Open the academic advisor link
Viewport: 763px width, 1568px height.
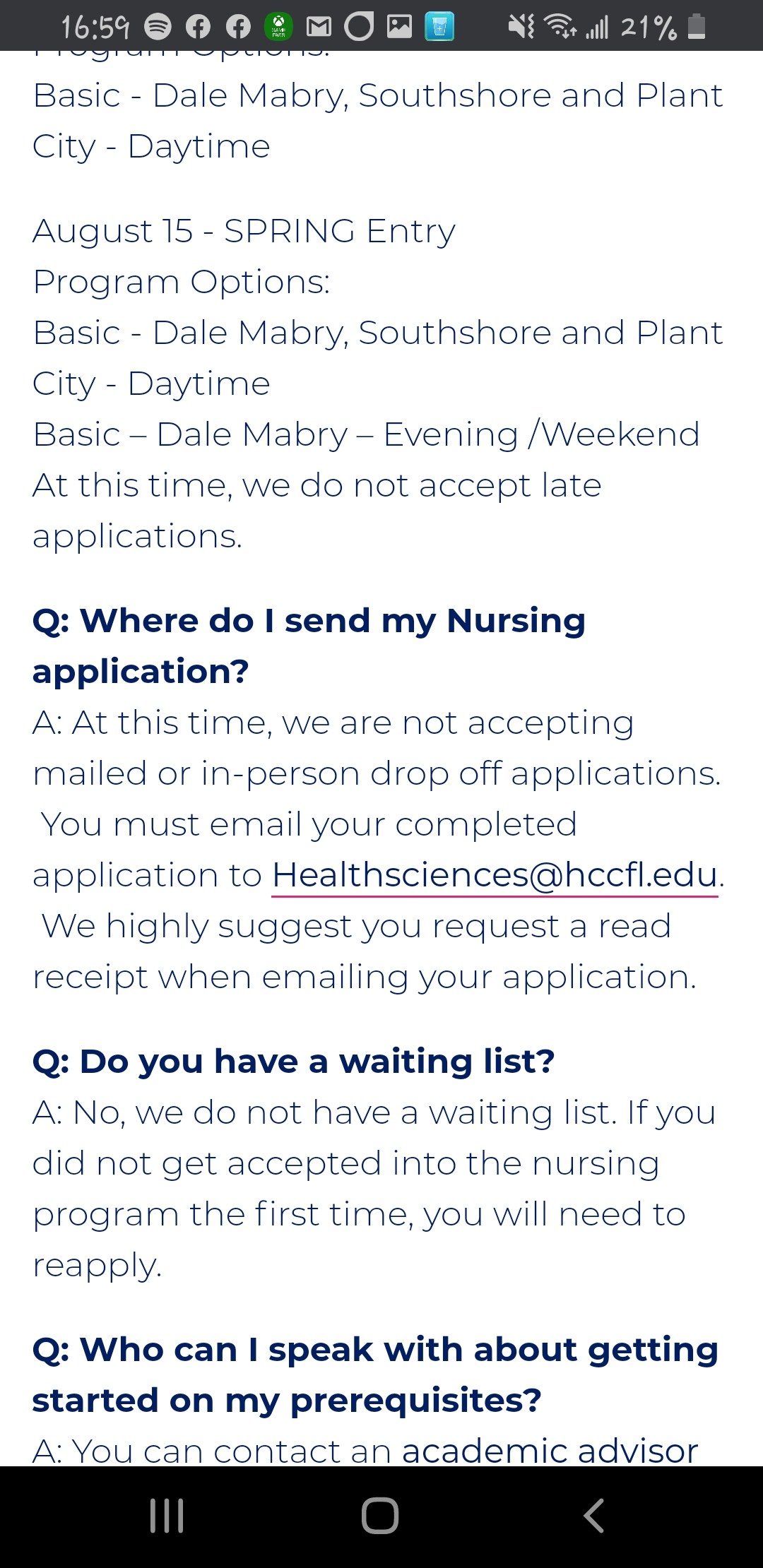tap(550, 1451)
